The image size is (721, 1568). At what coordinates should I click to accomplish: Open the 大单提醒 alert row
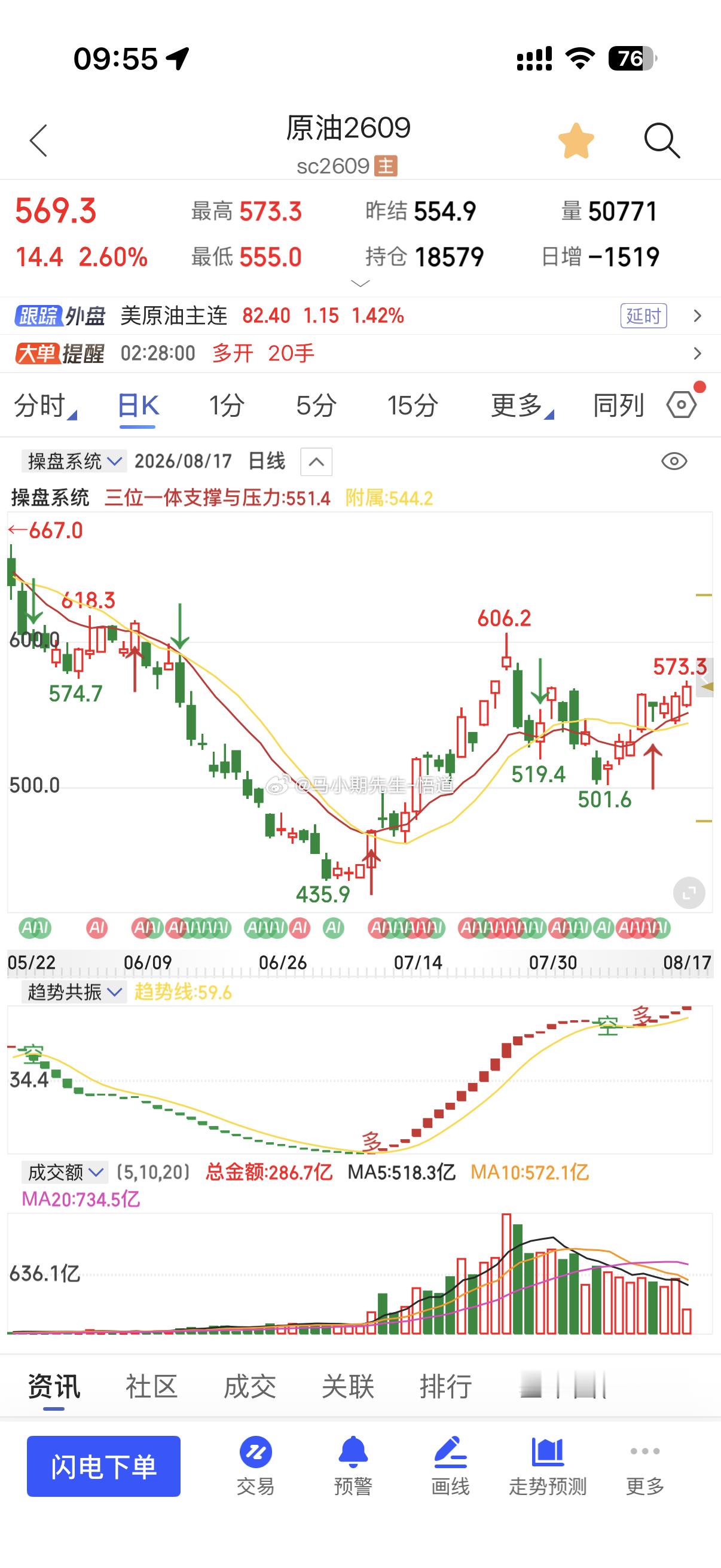click(x=360, y=353)
